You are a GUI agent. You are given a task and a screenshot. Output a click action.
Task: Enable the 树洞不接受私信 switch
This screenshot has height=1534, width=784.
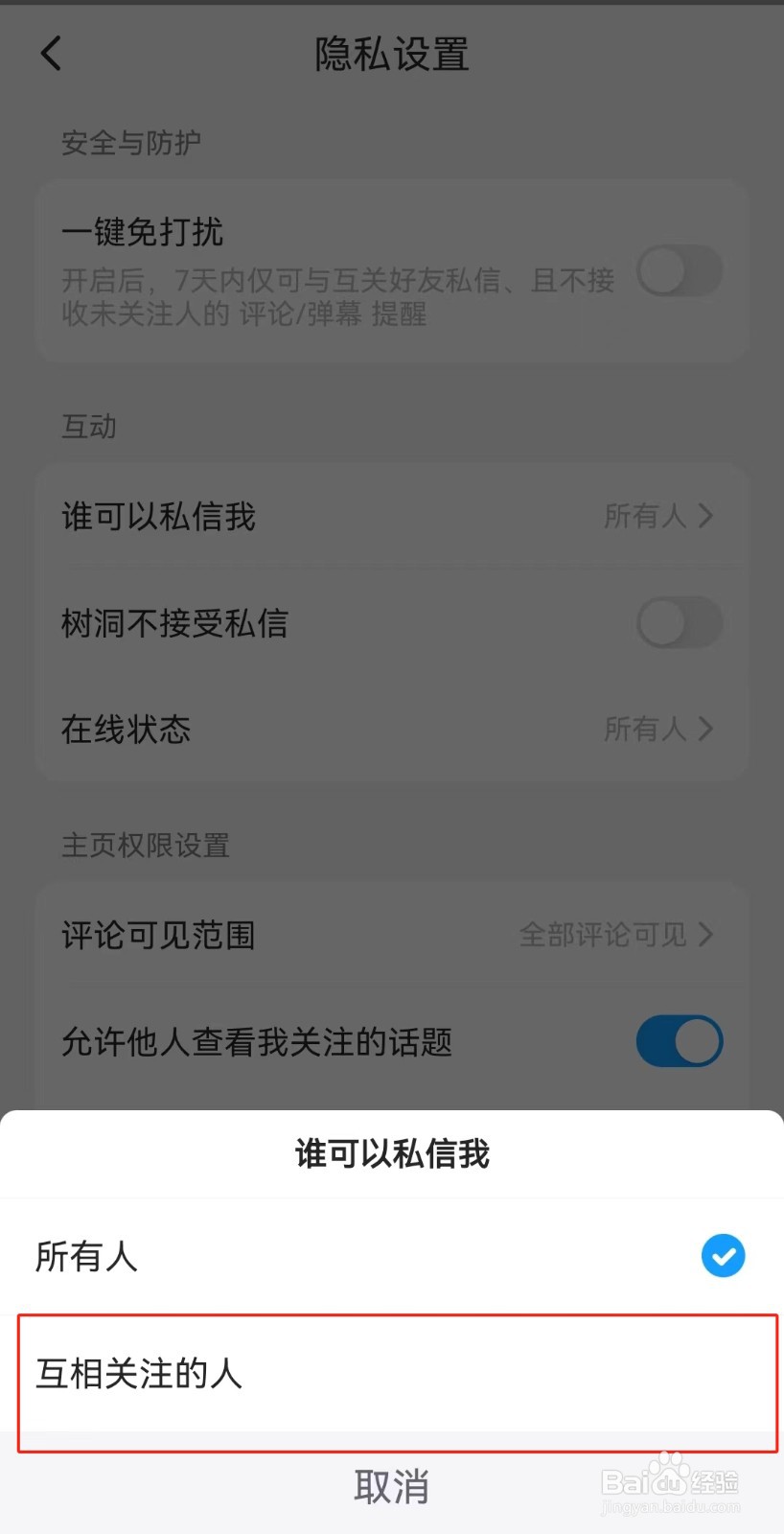680,623
